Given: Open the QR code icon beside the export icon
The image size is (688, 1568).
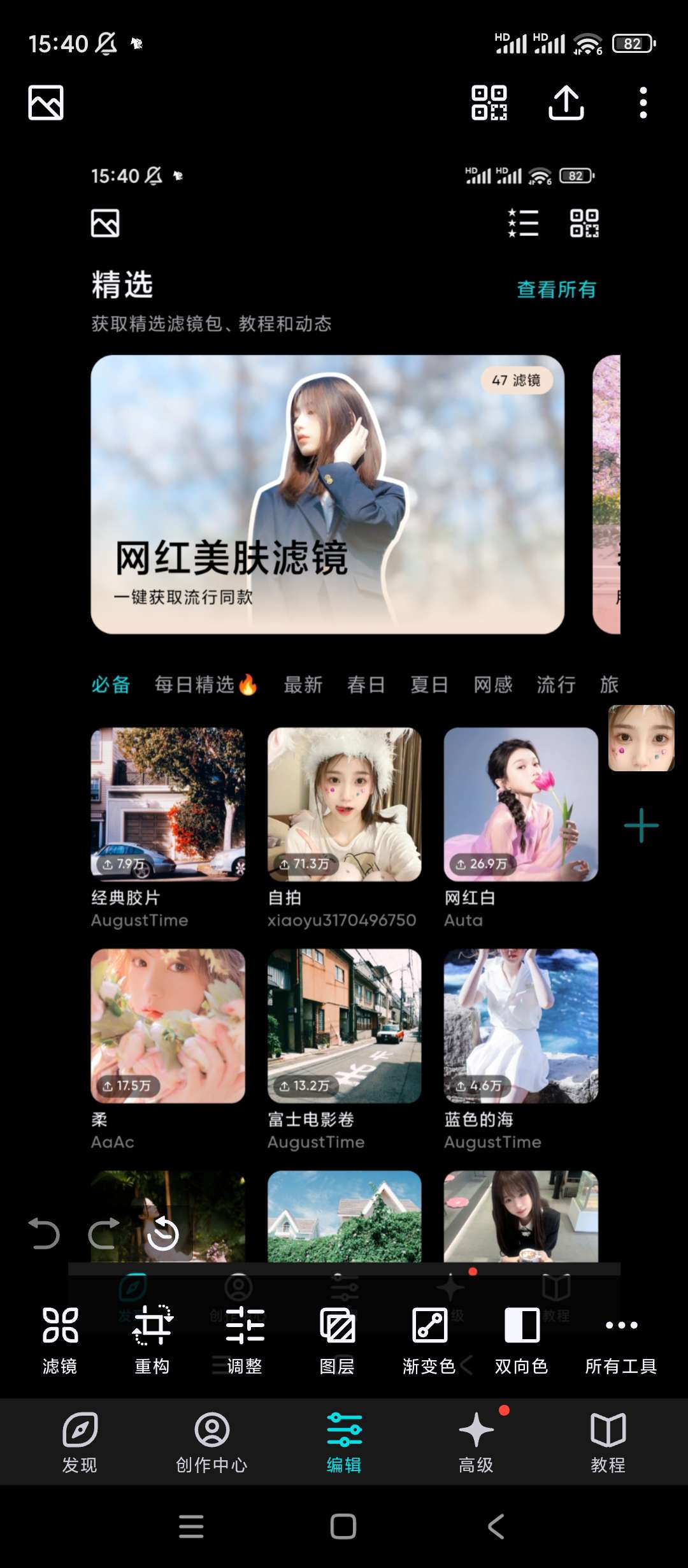Looking at the screenshot, I should pos(489,103).
